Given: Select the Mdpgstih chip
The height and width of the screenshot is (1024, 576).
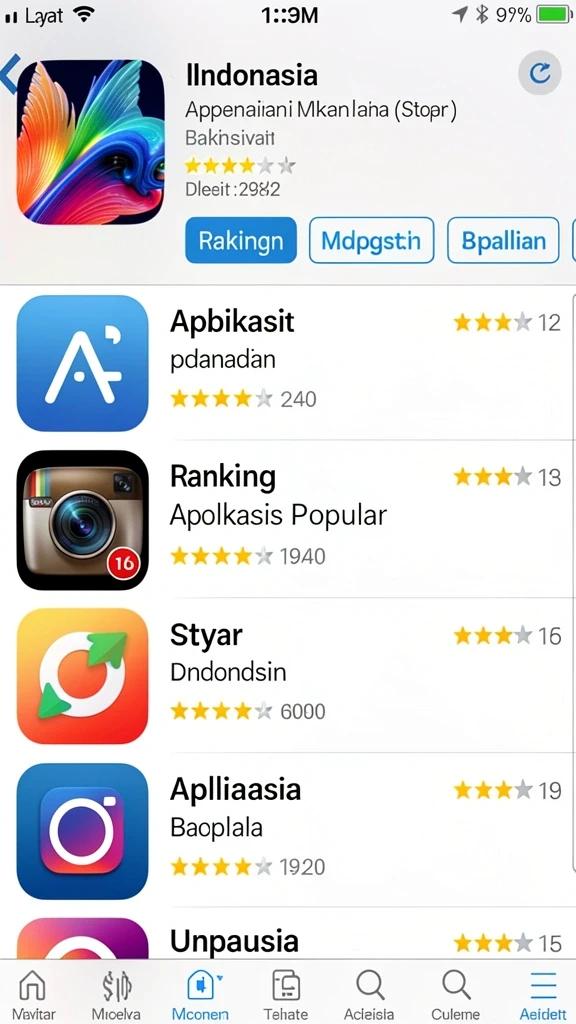Looking at the screenshot, I should coord(372,240).
